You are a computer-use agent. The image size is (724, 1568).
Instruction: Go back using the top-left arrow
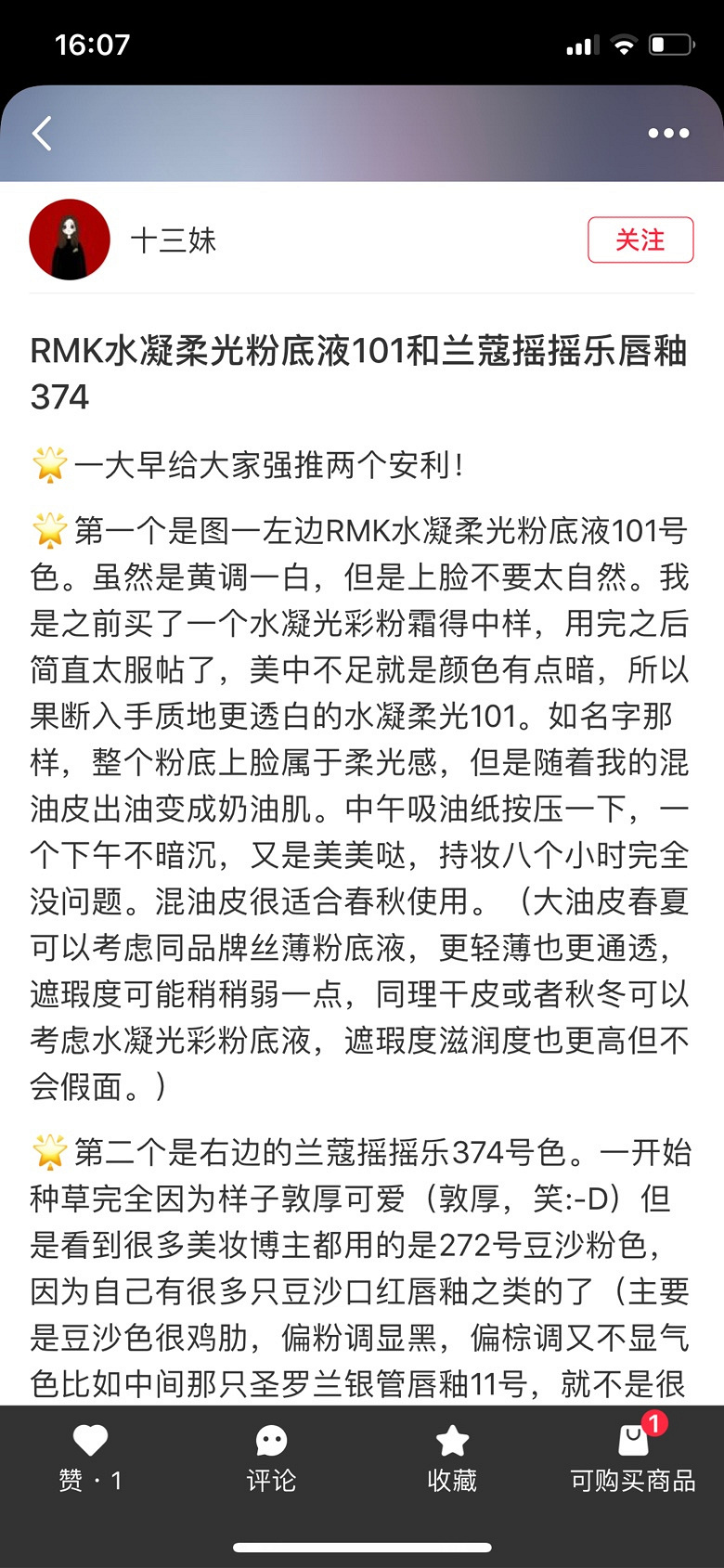click(43, 134)
